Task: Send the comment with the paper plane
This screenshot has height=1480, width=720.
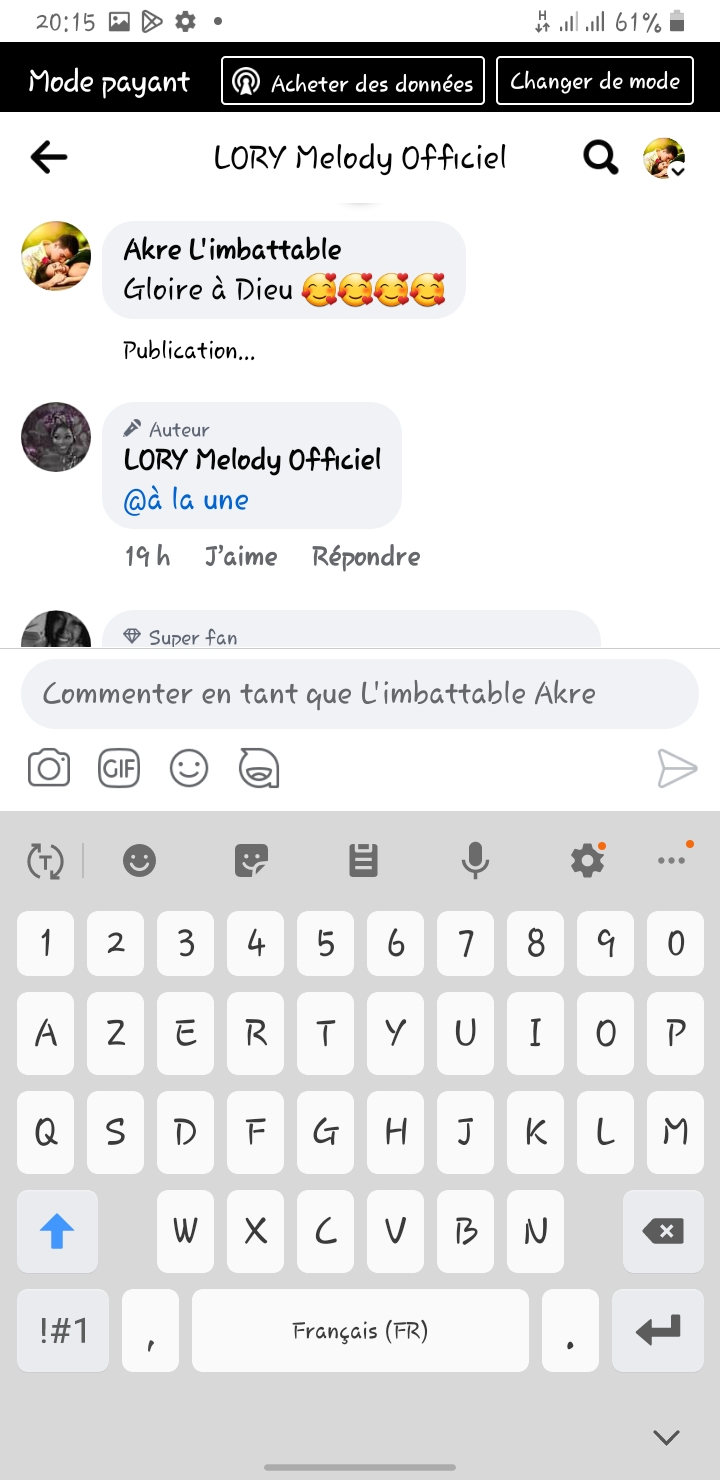Action: (677, 769)
